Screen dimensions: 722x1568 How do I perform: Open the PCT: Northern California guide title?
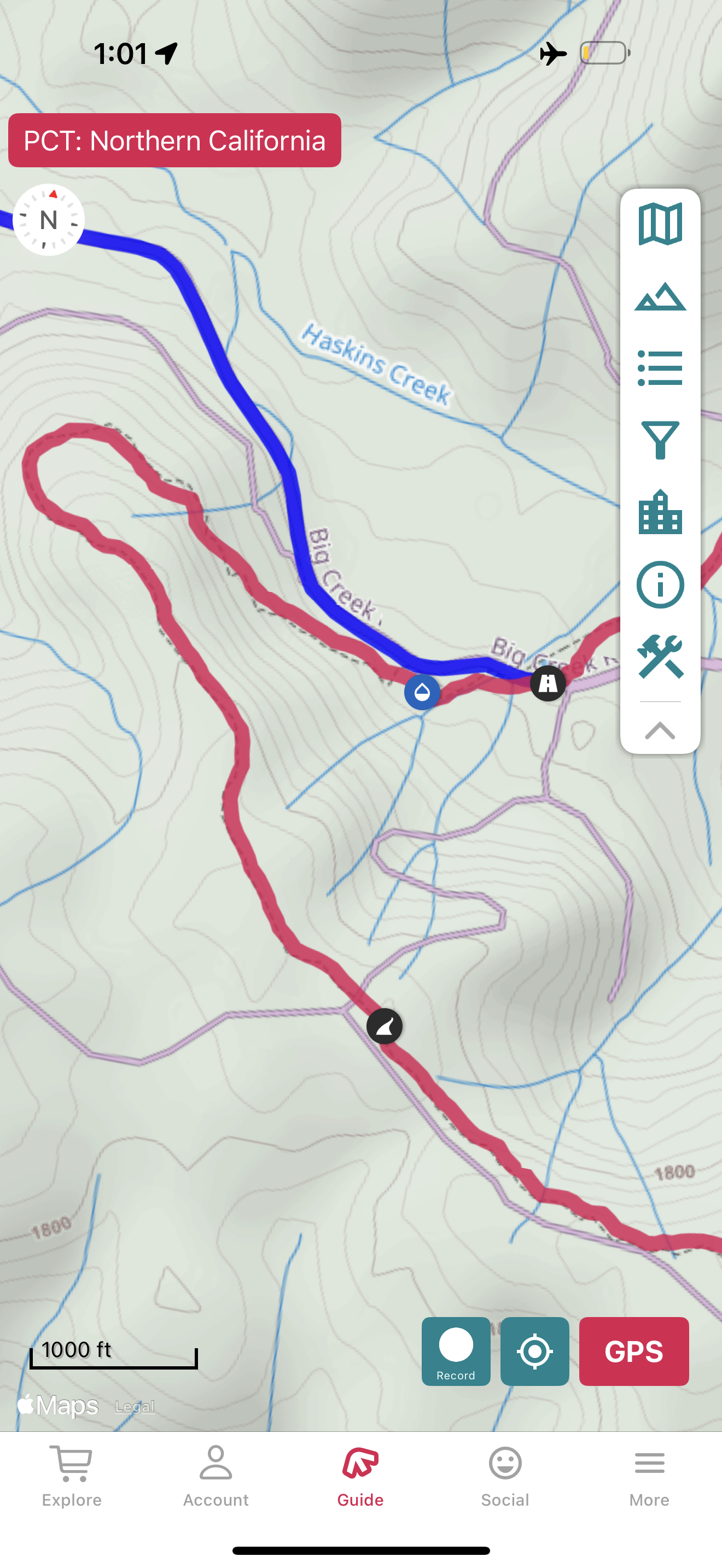click(174, 140)
